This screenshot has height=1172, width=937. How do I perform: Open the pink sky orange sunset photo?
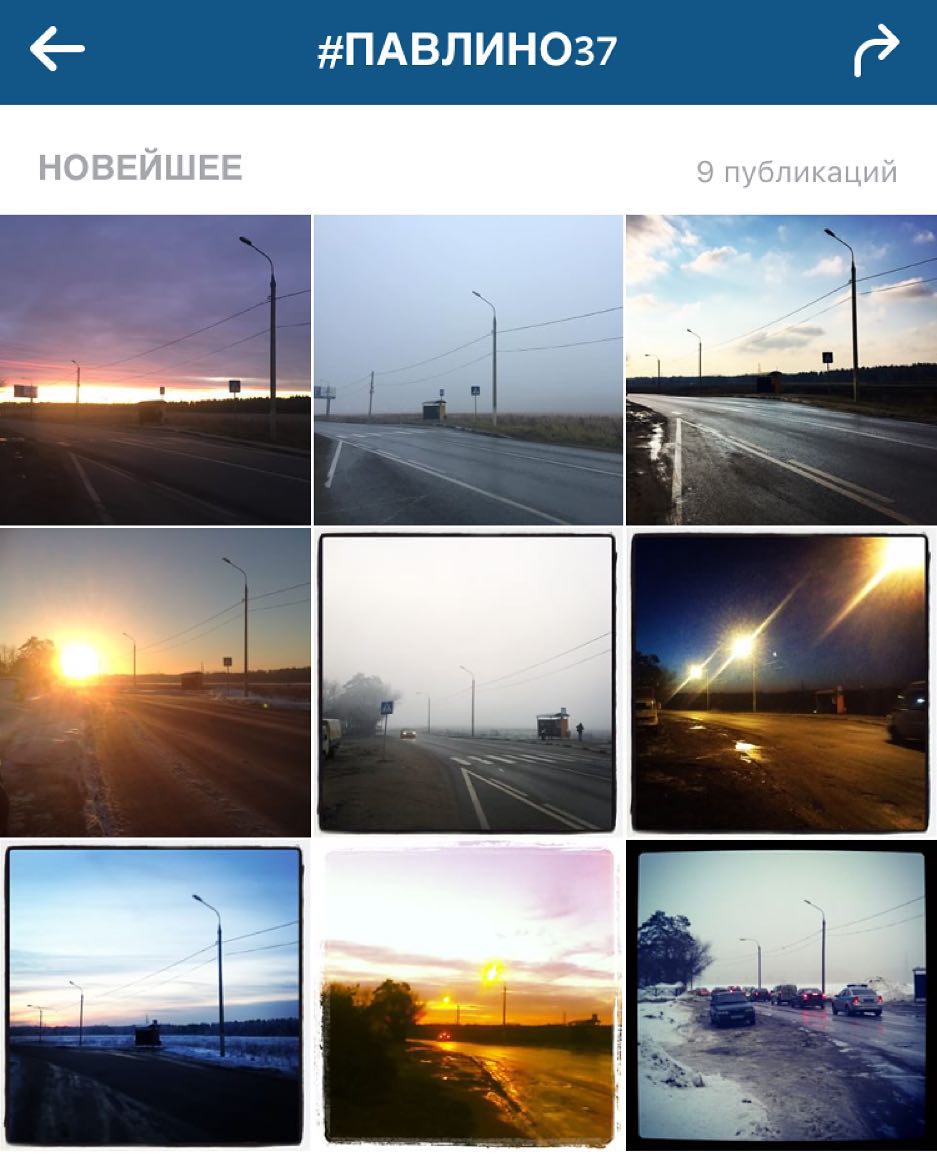click(x=468, y=995)
